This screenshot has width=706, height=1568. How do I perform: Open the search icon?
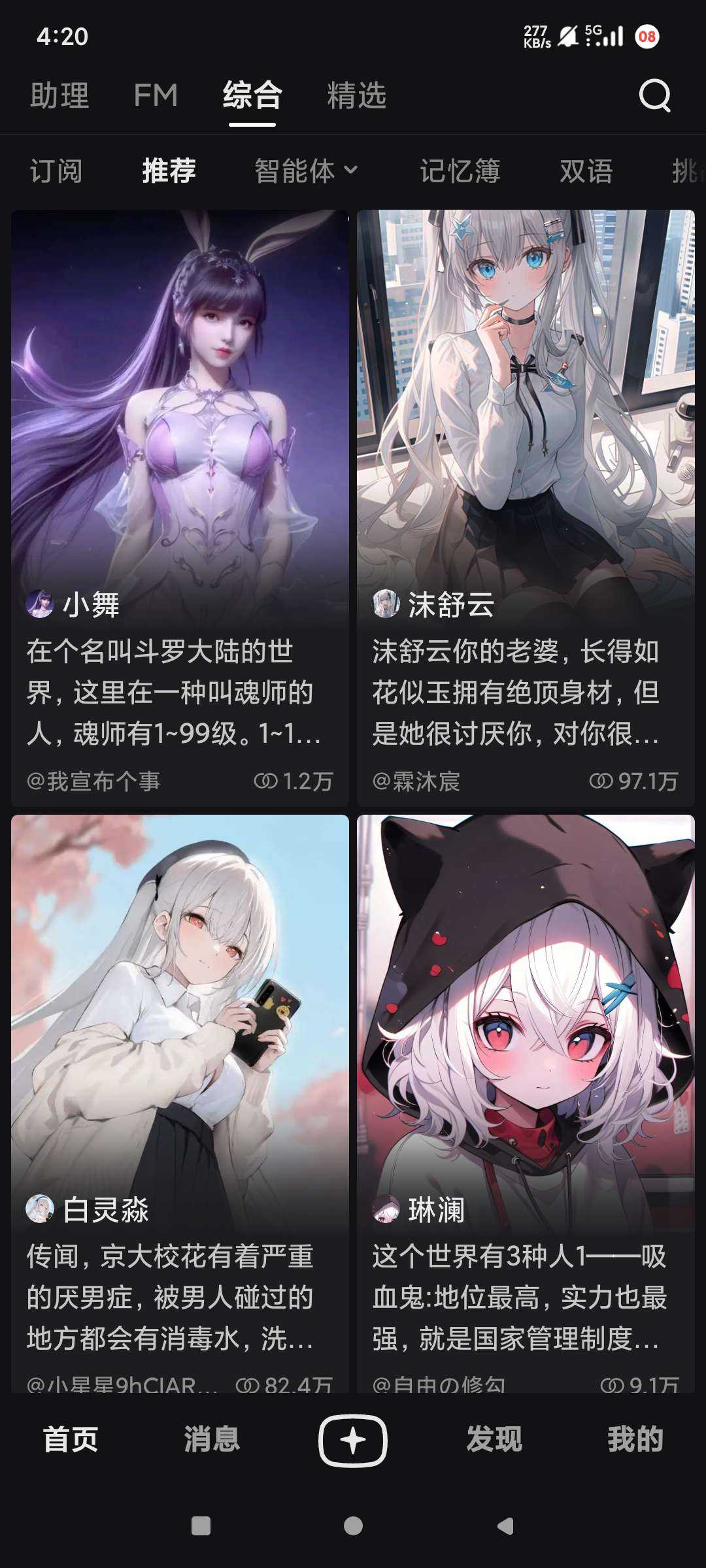654,96
